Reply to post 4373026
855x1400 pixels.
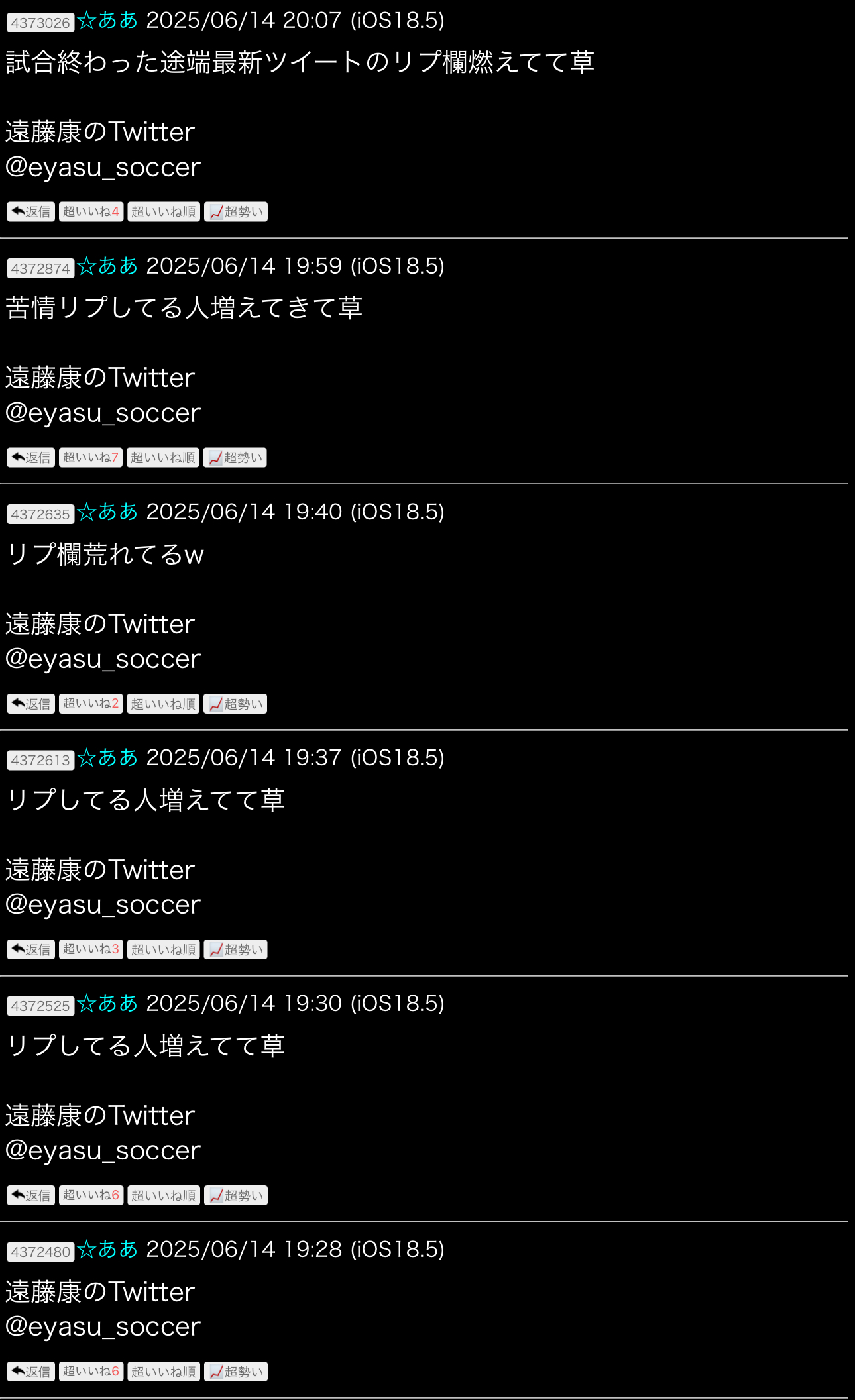[30, 212]
